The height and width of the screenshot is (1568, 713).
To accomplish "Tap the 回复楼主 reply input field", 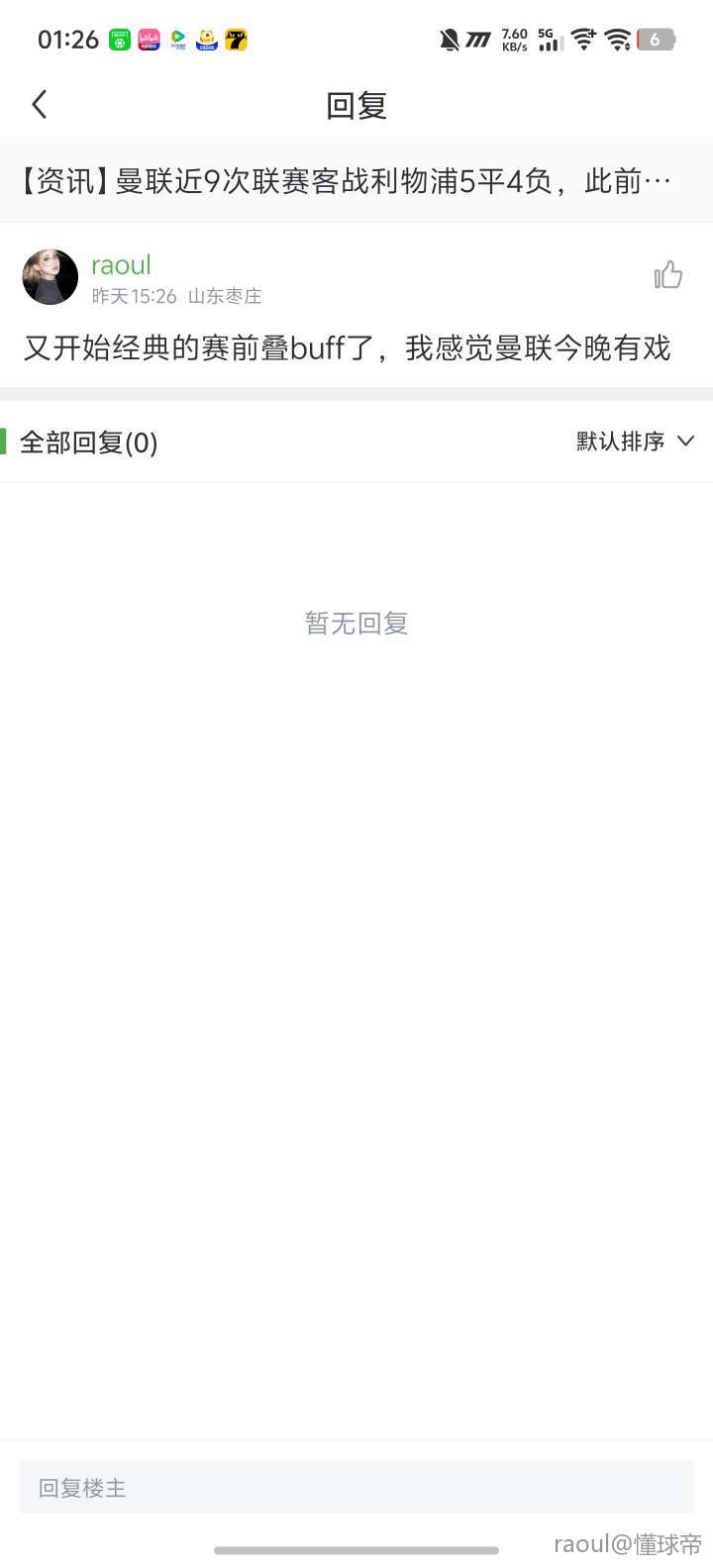I will 356,1487.
